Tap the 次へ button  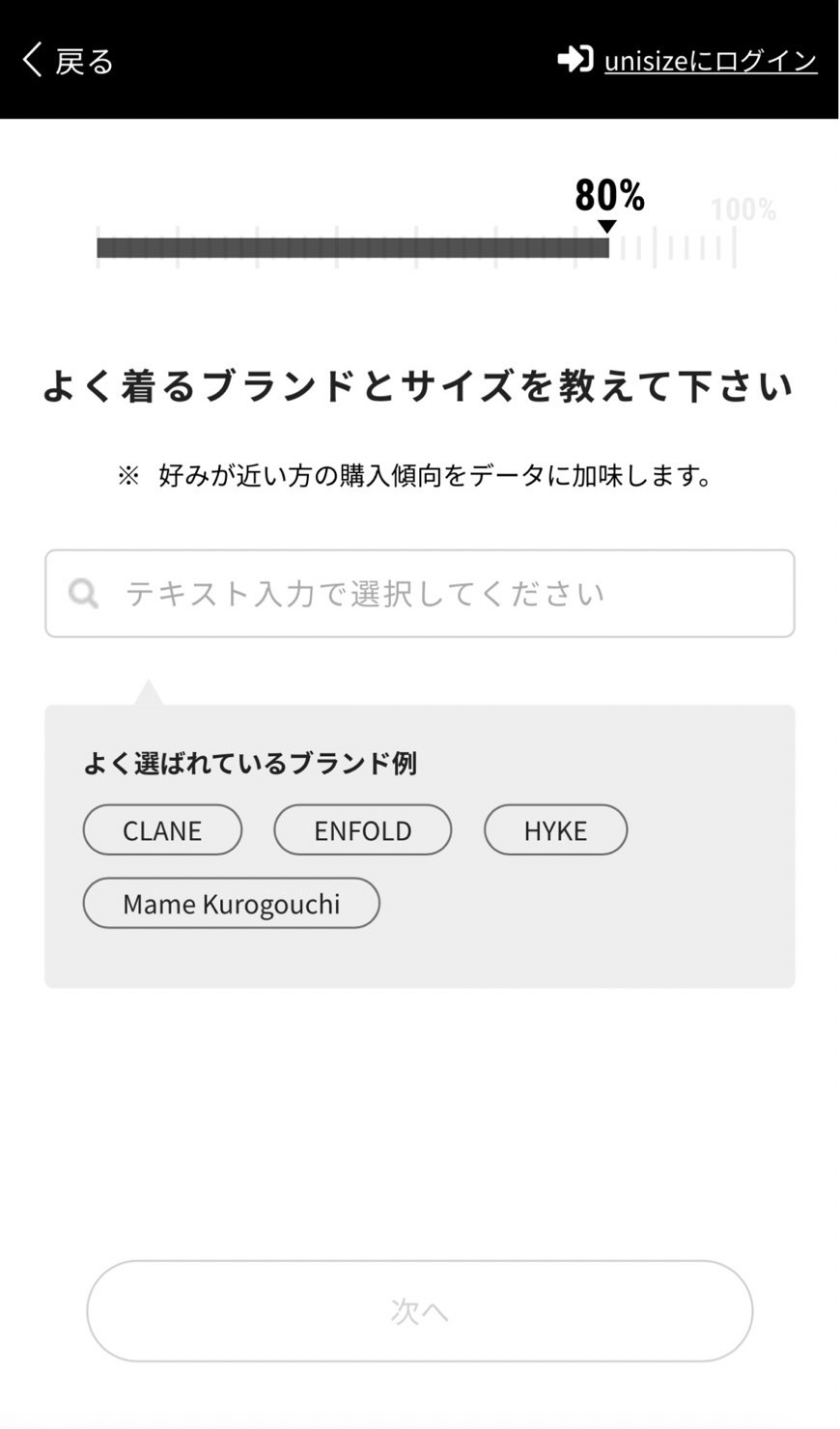pyautogui.click(x=419, y=1310)
